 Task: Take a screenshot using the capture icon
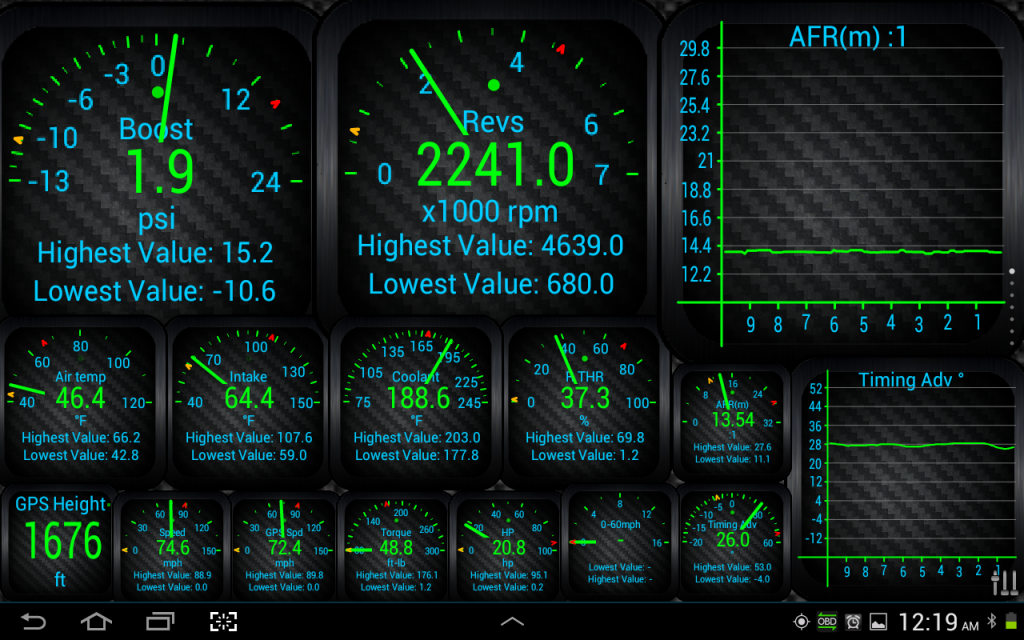click(224, 622)
